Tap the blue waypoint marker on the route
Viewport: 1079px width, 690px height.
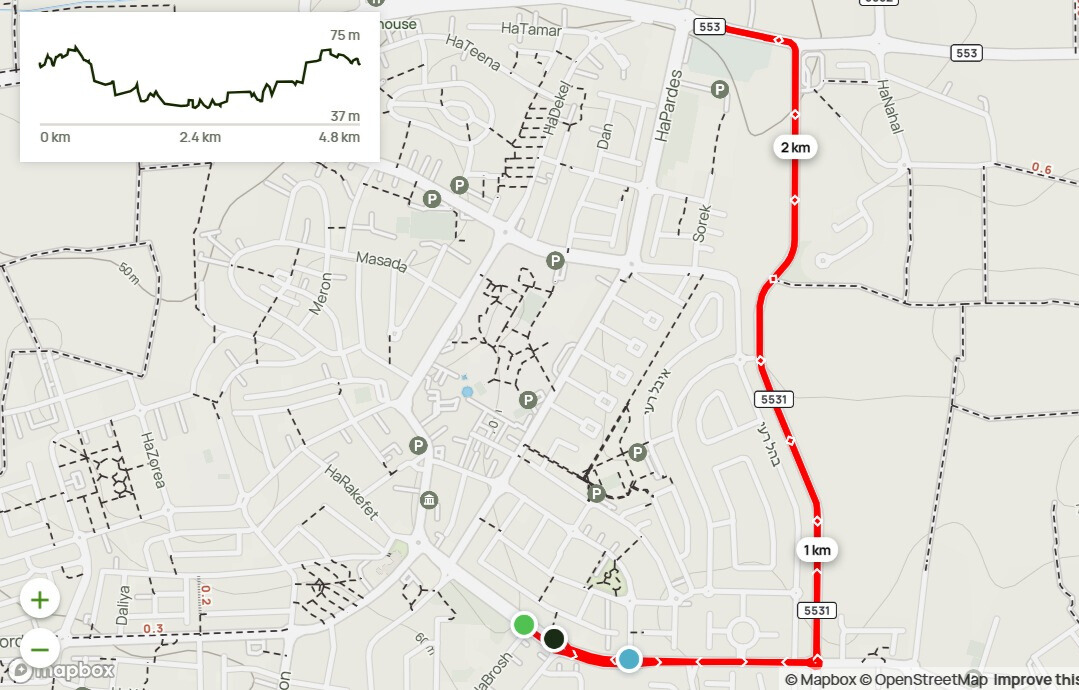tap(628, 658)
